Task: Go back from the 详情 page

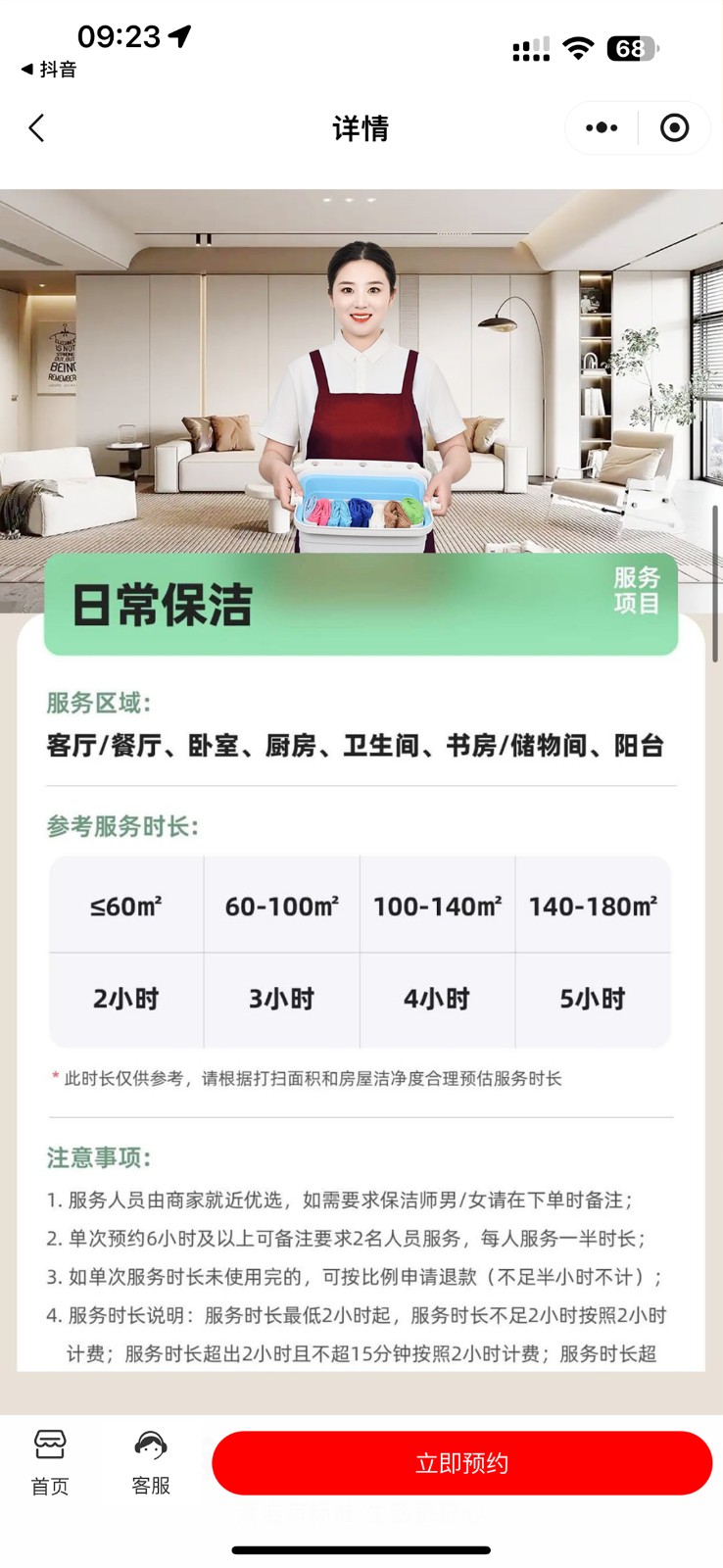Action: click(37, 128)
